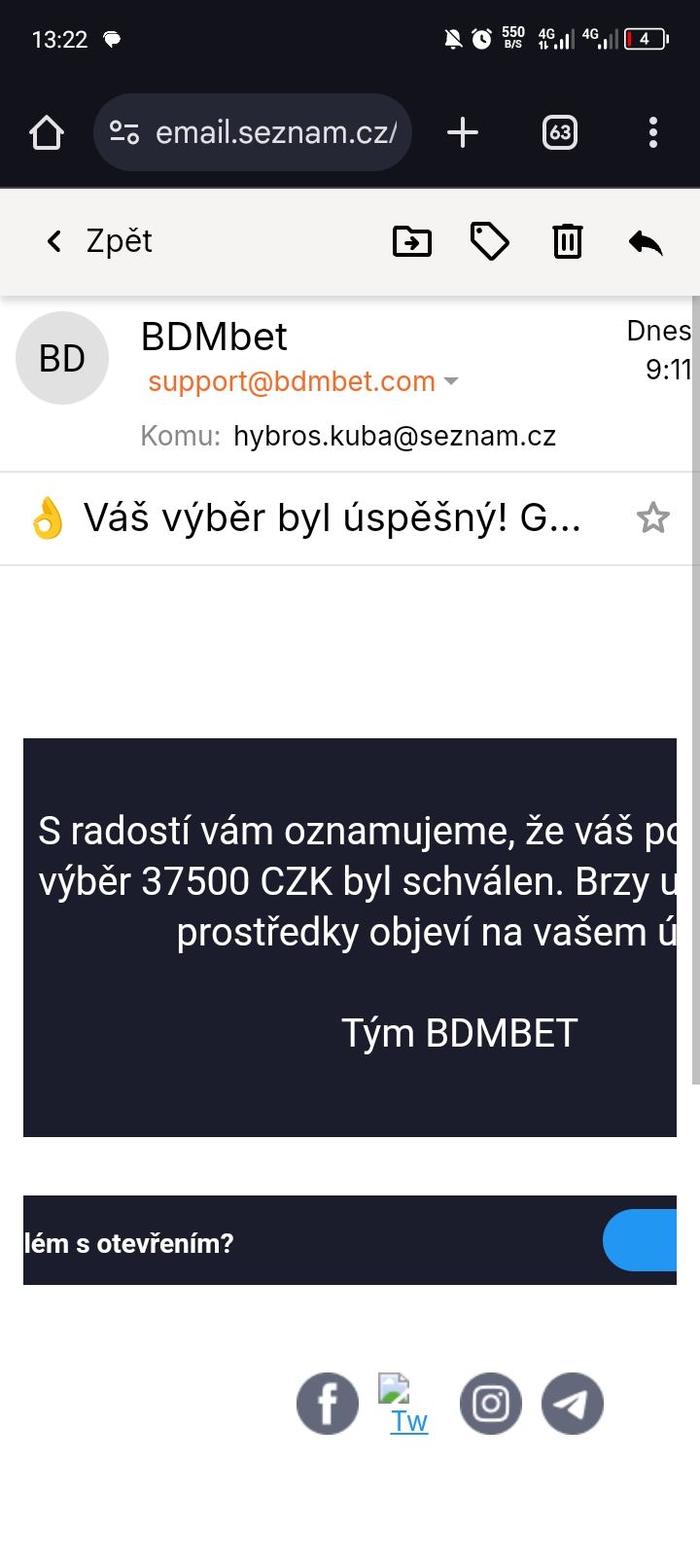Screen dimensions: 700x1568
Task: Open the browser overflow menu
Action: pyautogui.click(x=652, y=132)
